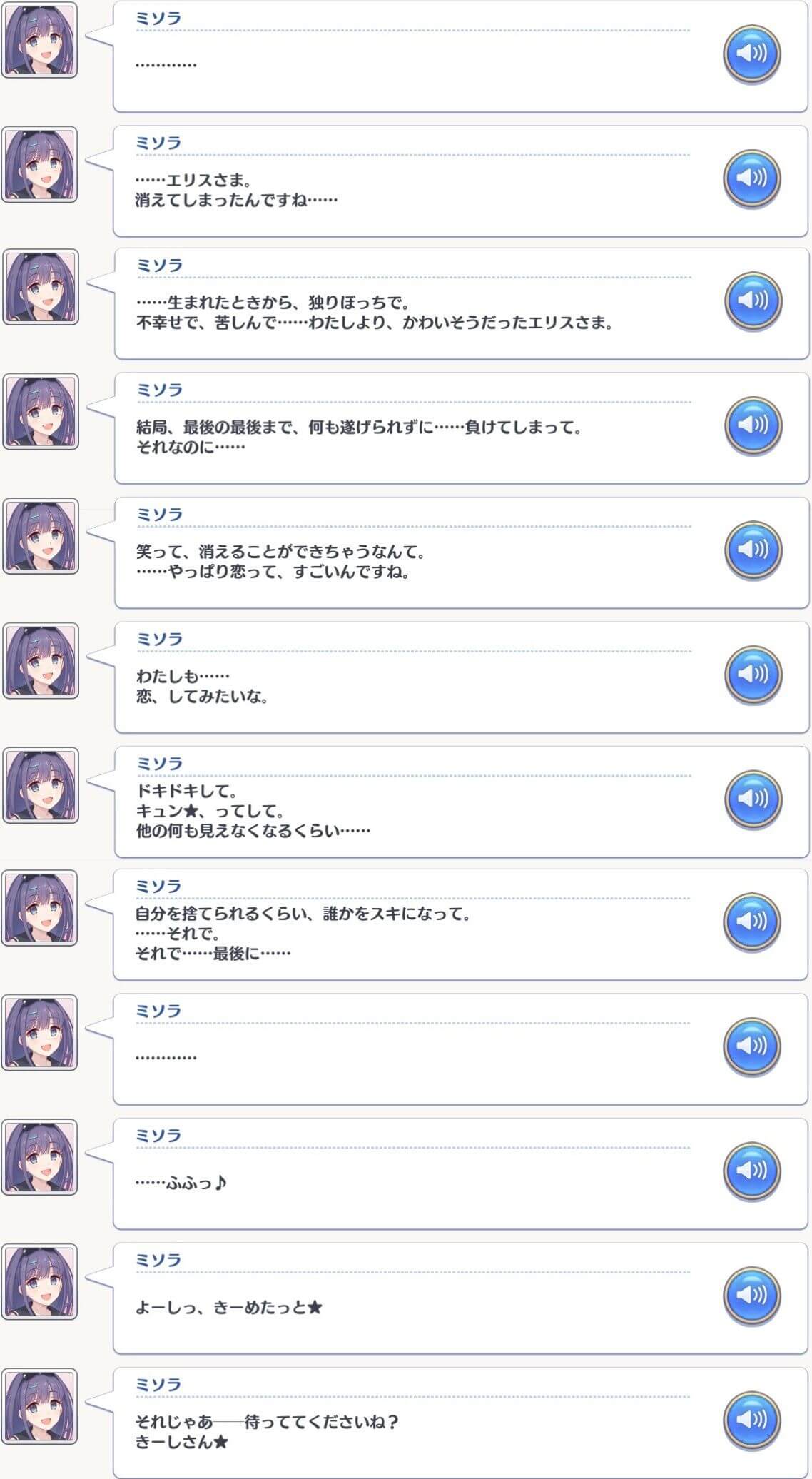Listen to "それじゃあ──待っててくださいね？" line
This screenshot has height=1479, width=812.
tap(752, 1420)
